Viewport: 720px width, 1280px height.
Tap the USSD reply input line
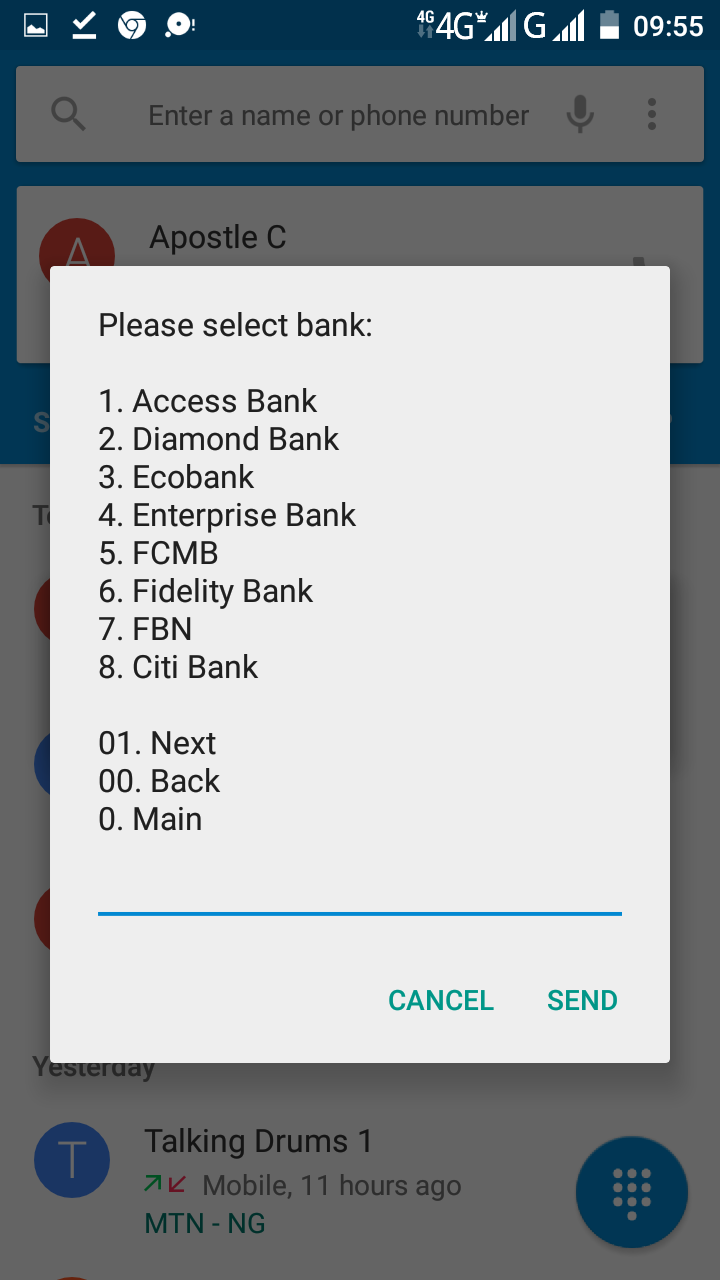tap(360, 910)
